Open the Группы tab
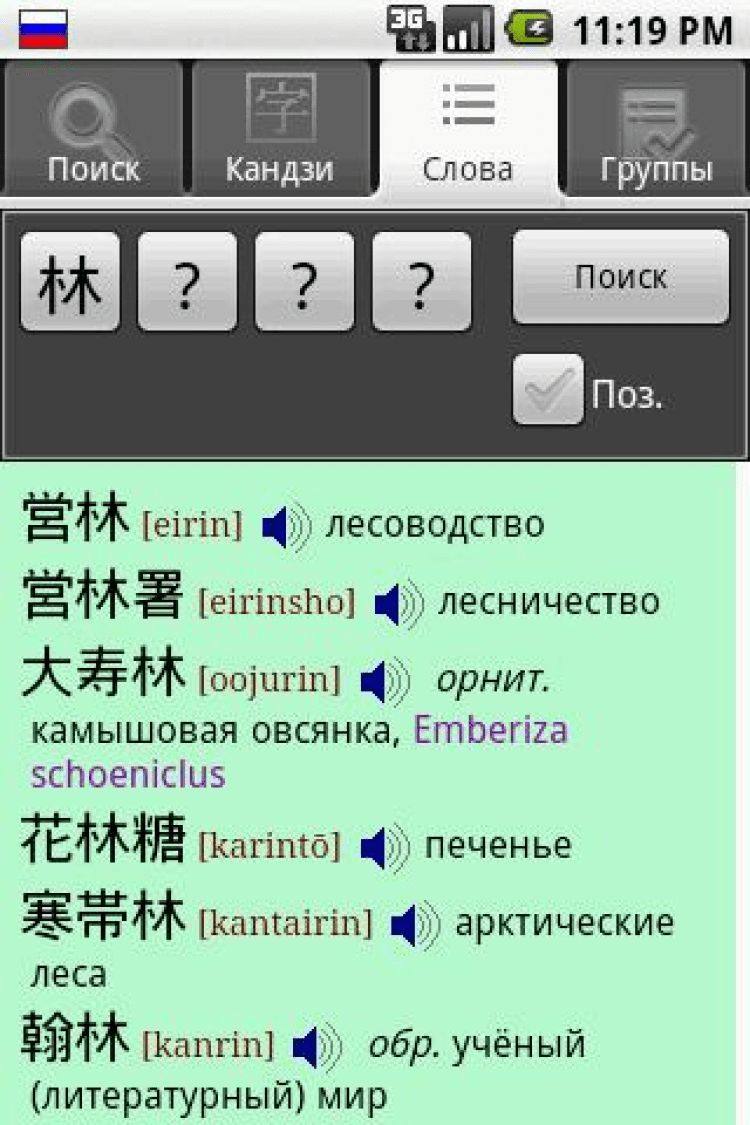Image resolution: width=750 pixels, height=1125 pixels. pyautogui.click(x=656, y=130)
